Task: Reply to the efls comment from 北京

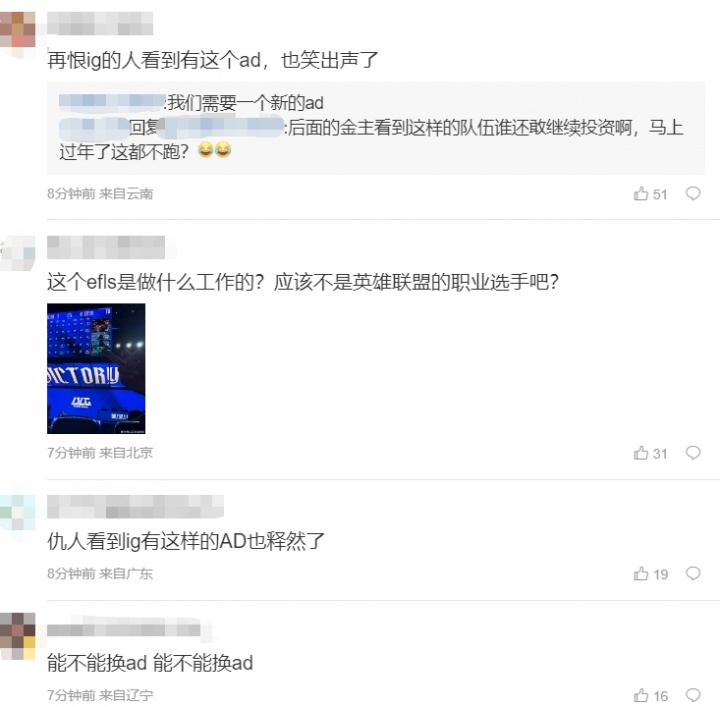Action: [692, 453]
